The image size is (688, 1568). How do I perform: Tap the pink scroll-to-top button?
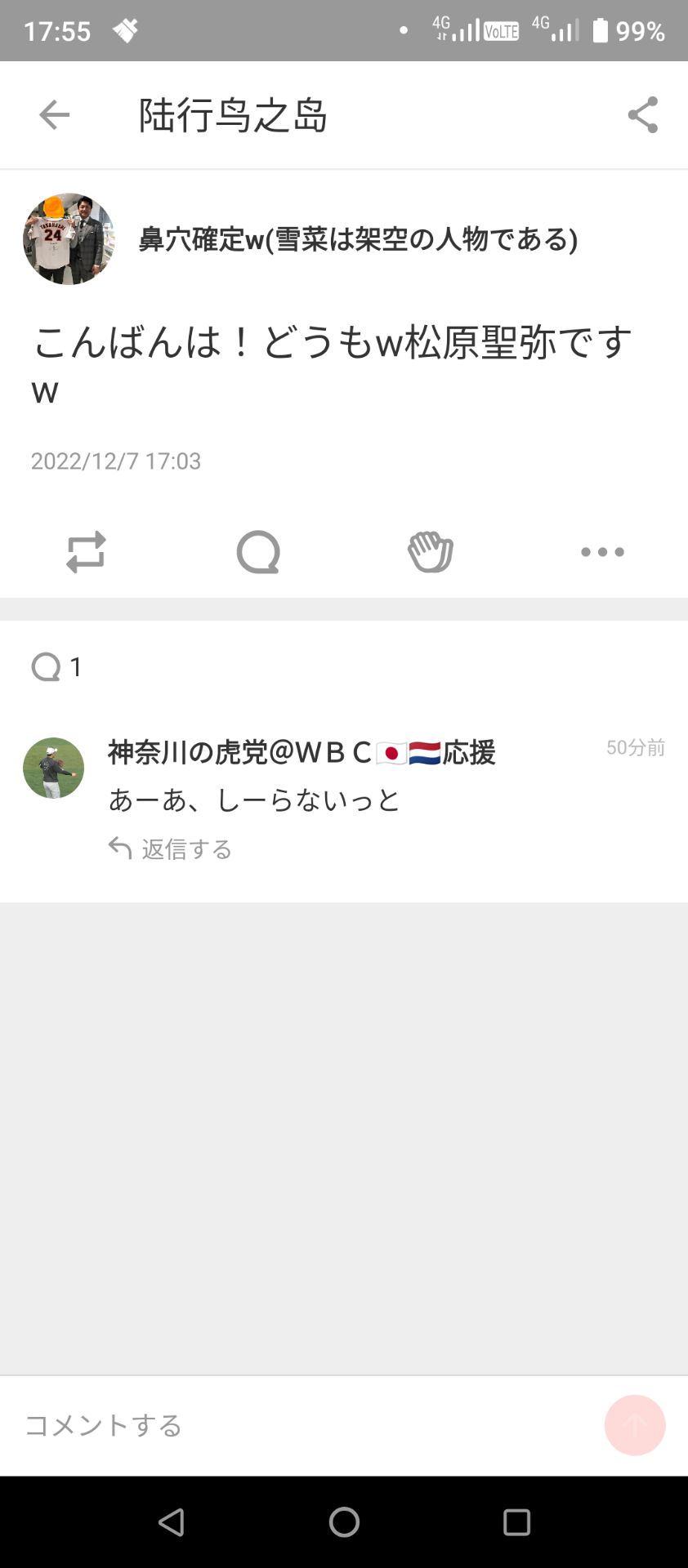click(634, 1425)
